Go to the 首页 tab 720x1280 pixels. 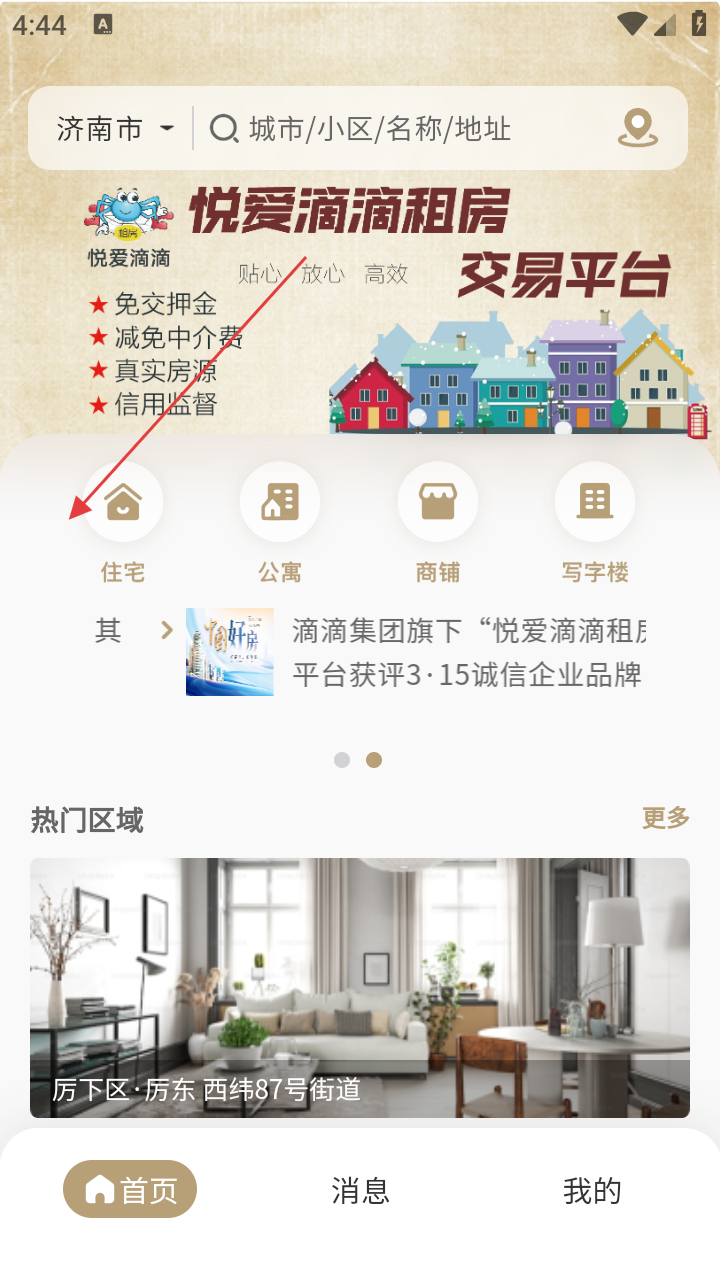[x=130, y=1190]
